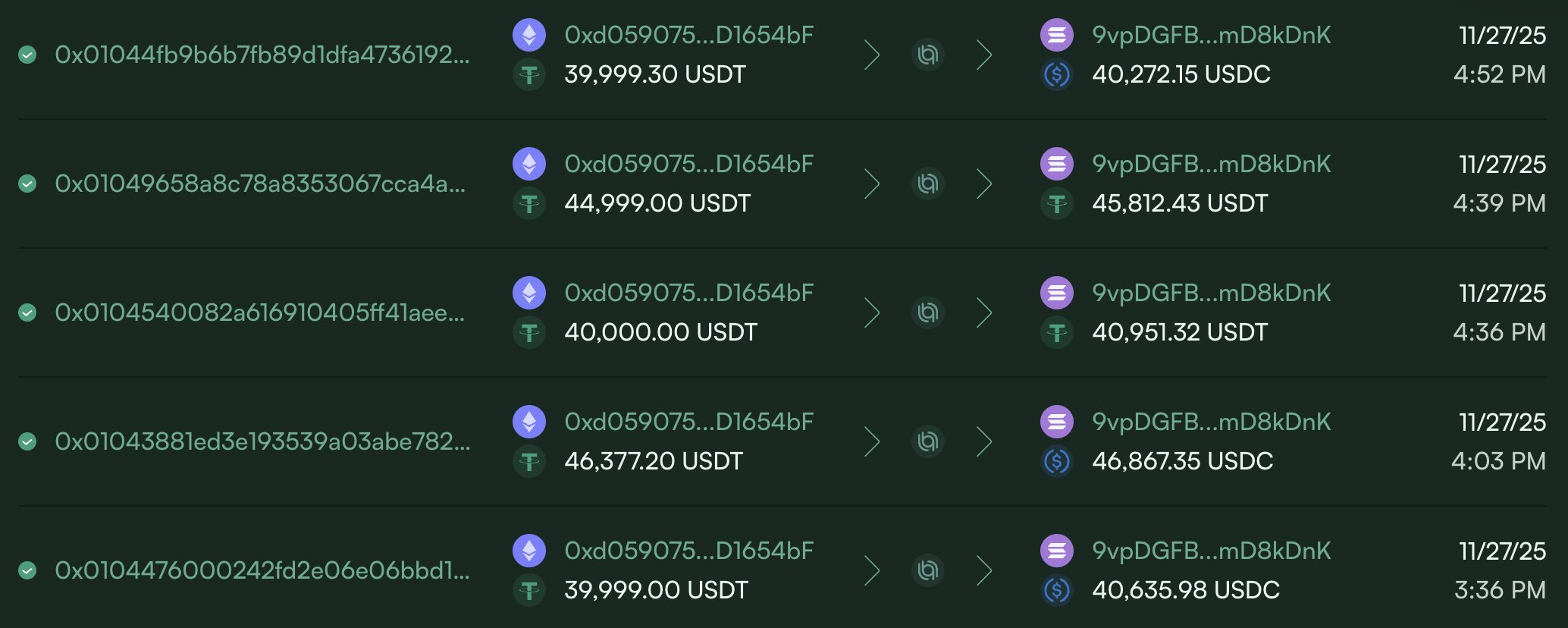View recipient 9vpDGFB…mD8kDnK on the 4:52 PM transfer
The width and height of the screenshot is (1568, 628).
pyautogui.click(x=1211, y=35)
